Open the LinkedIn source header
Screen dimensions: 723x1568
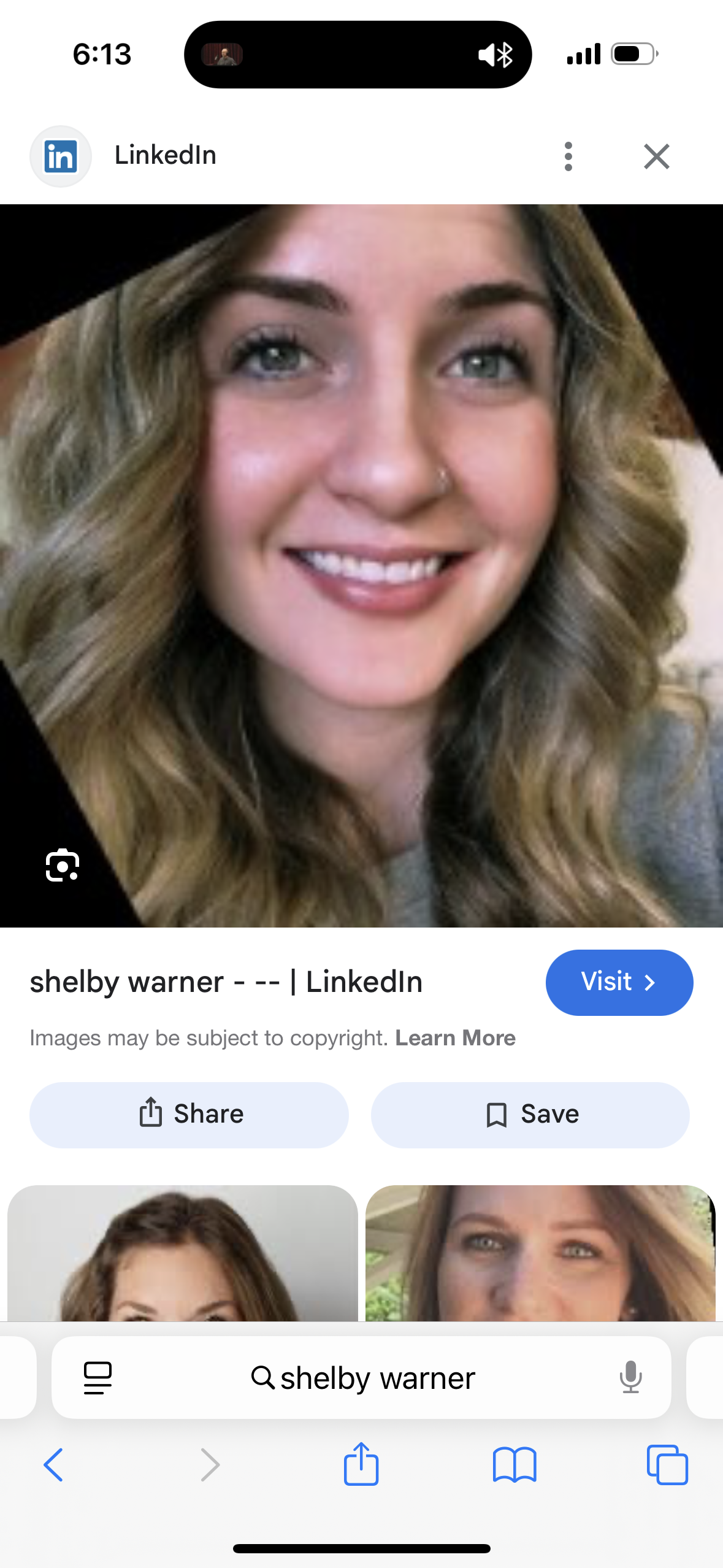164,156
